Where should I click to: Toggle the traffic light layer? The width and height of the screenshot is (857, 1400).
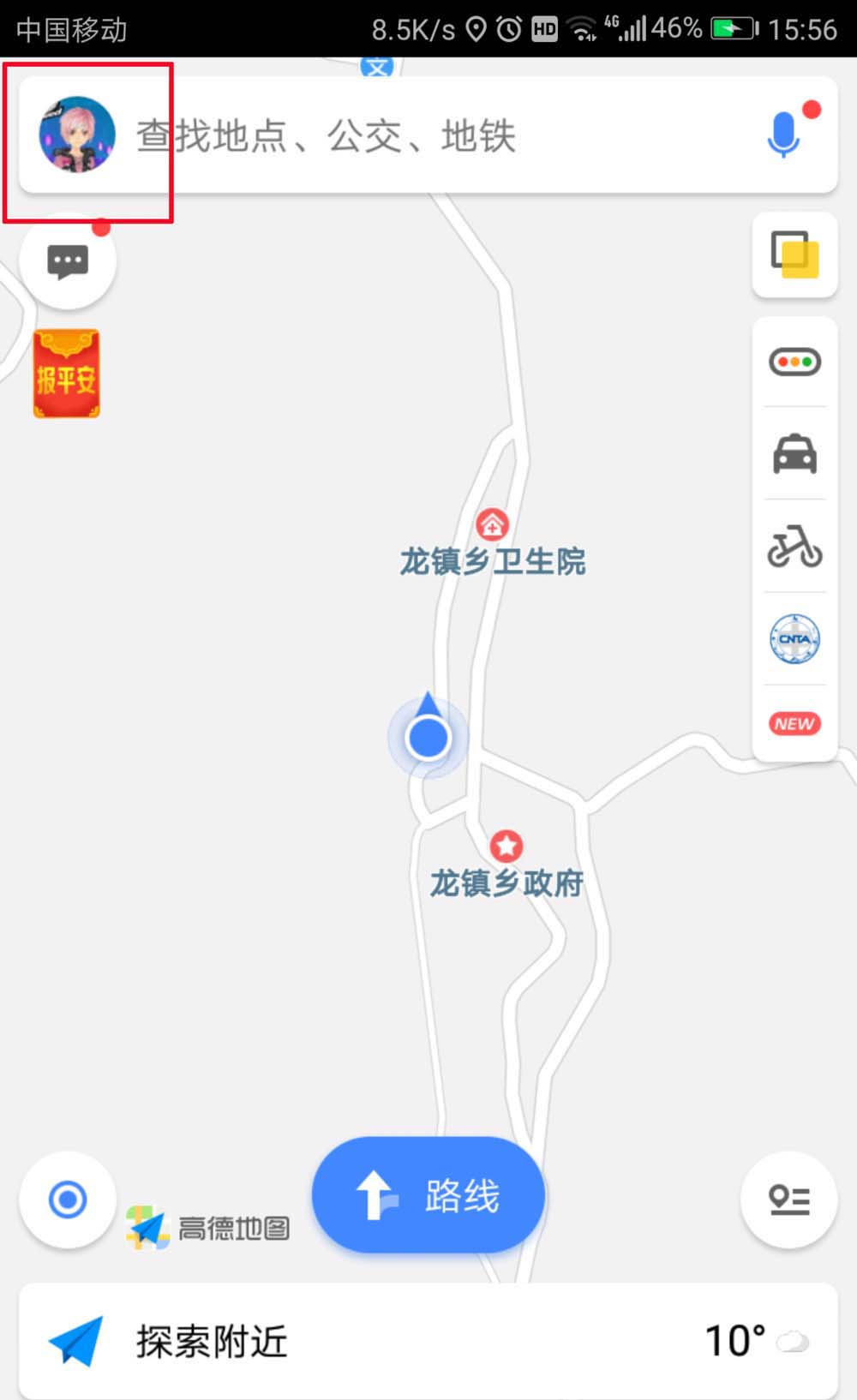click(794, 362)
